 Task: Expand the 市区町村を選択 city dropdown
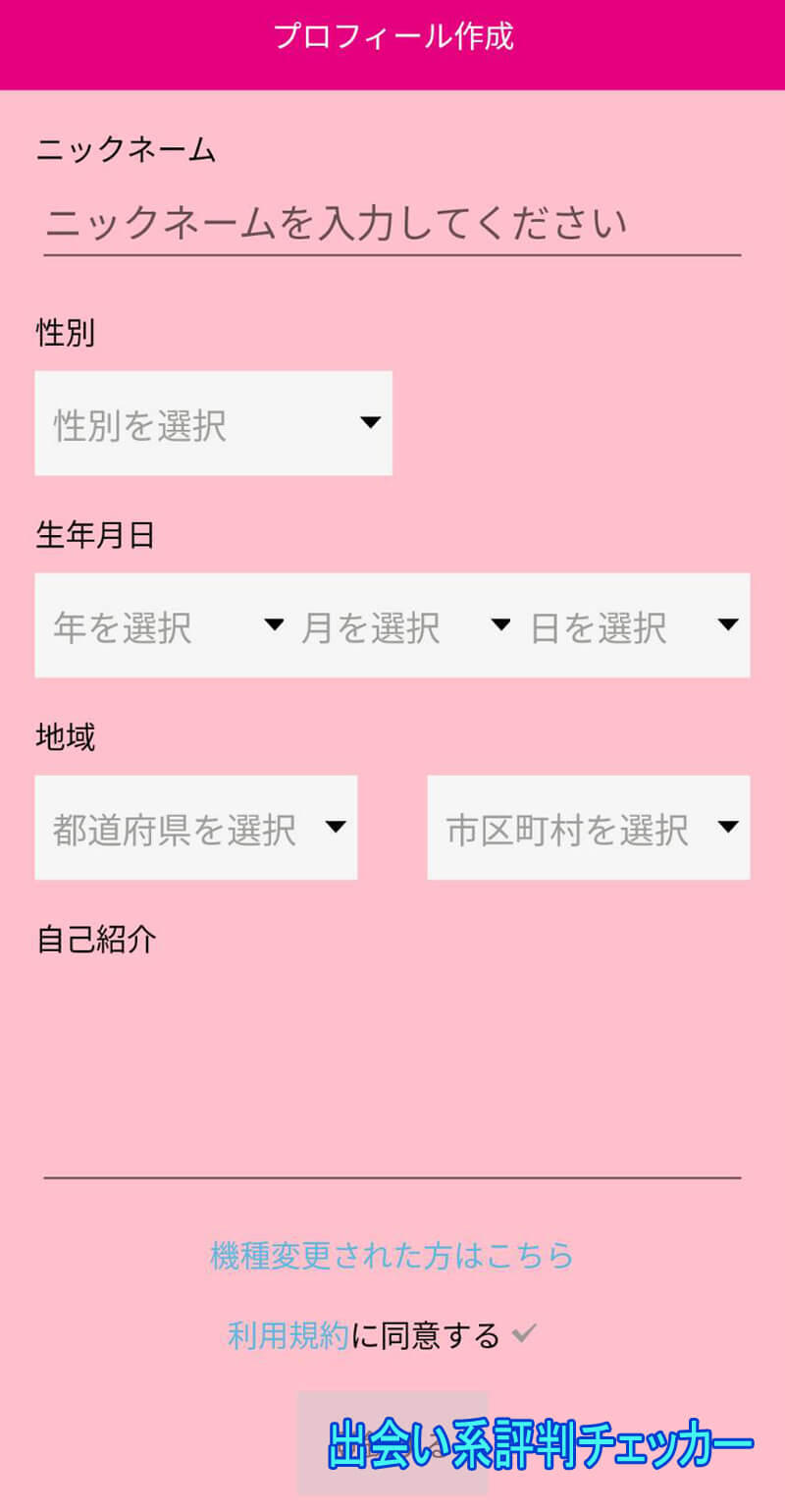[x=588, y=828]
